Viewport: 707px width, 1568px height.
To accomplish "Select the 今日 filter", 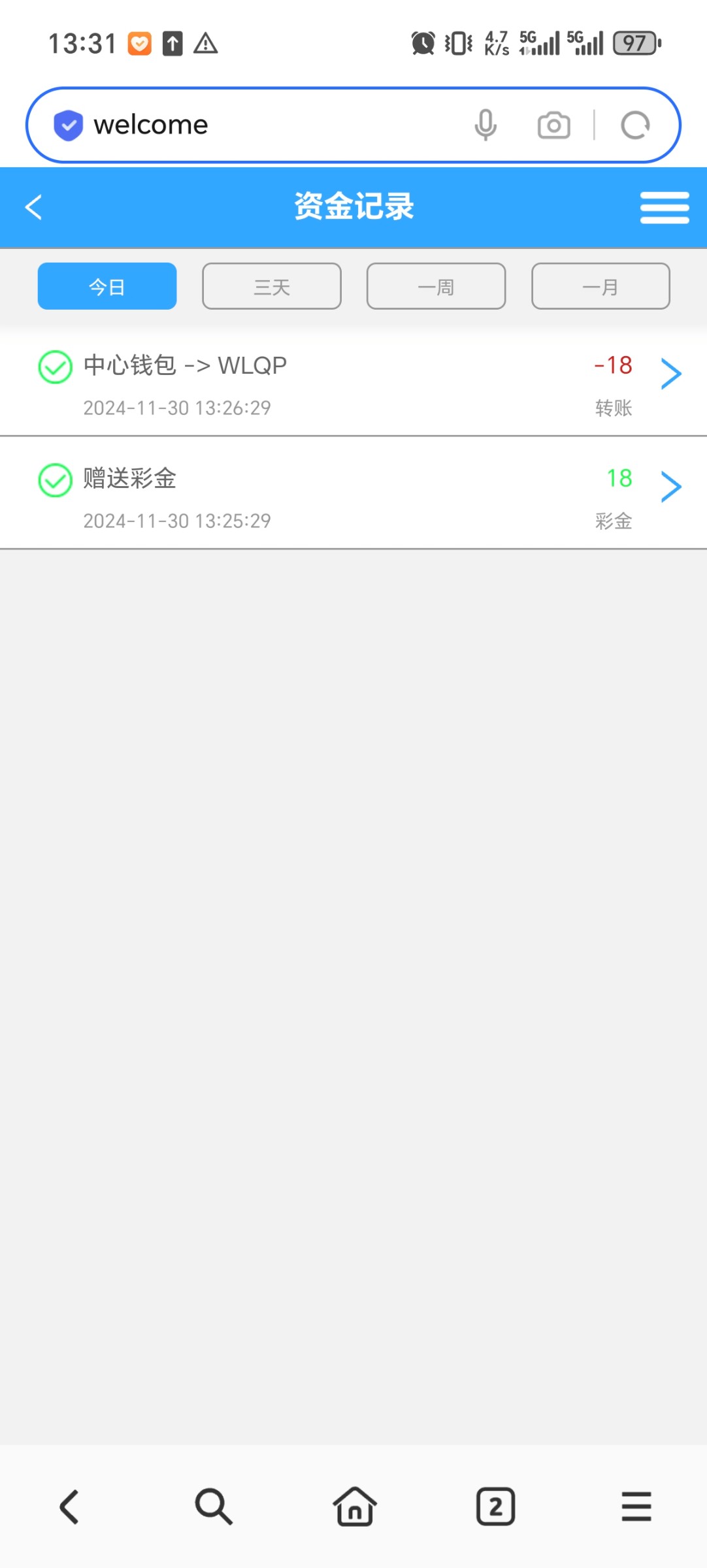I will point(107,286).
